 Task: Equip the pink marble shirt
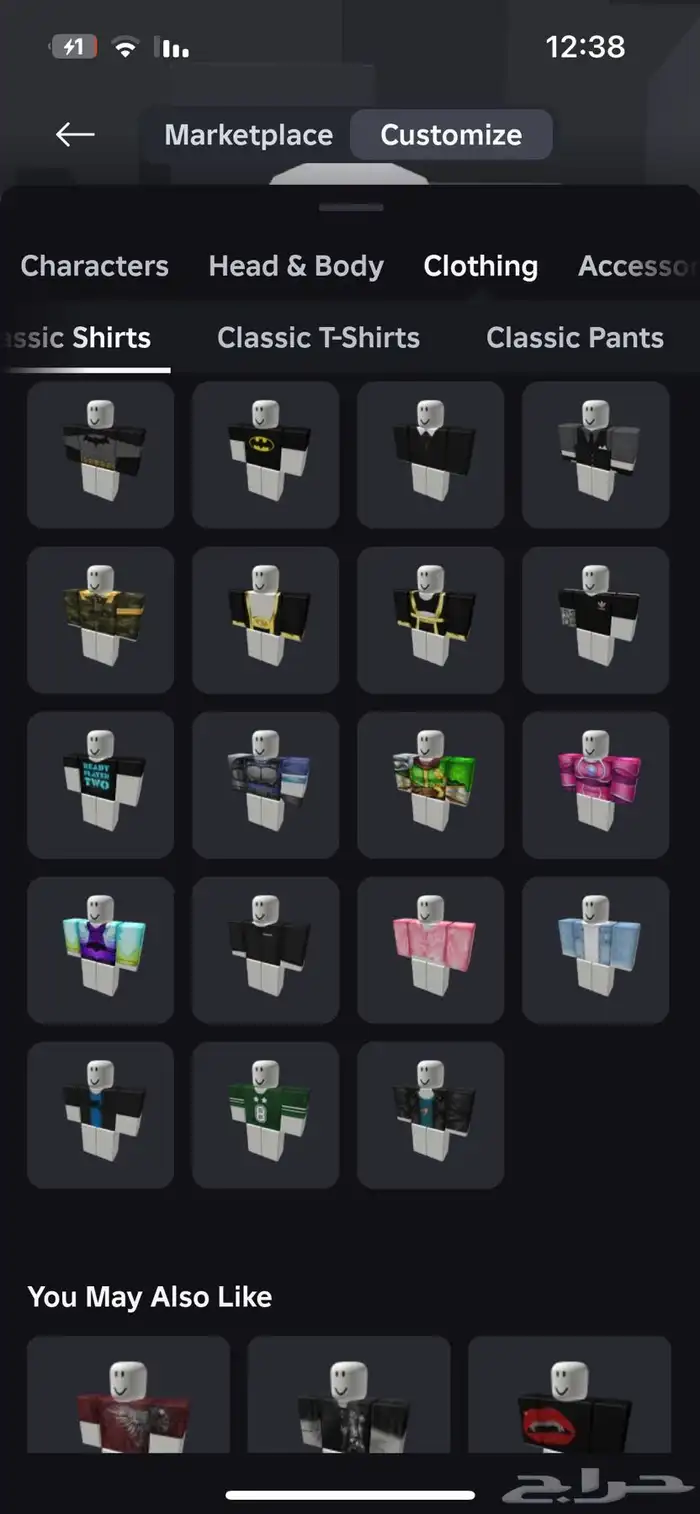(430, 950)
